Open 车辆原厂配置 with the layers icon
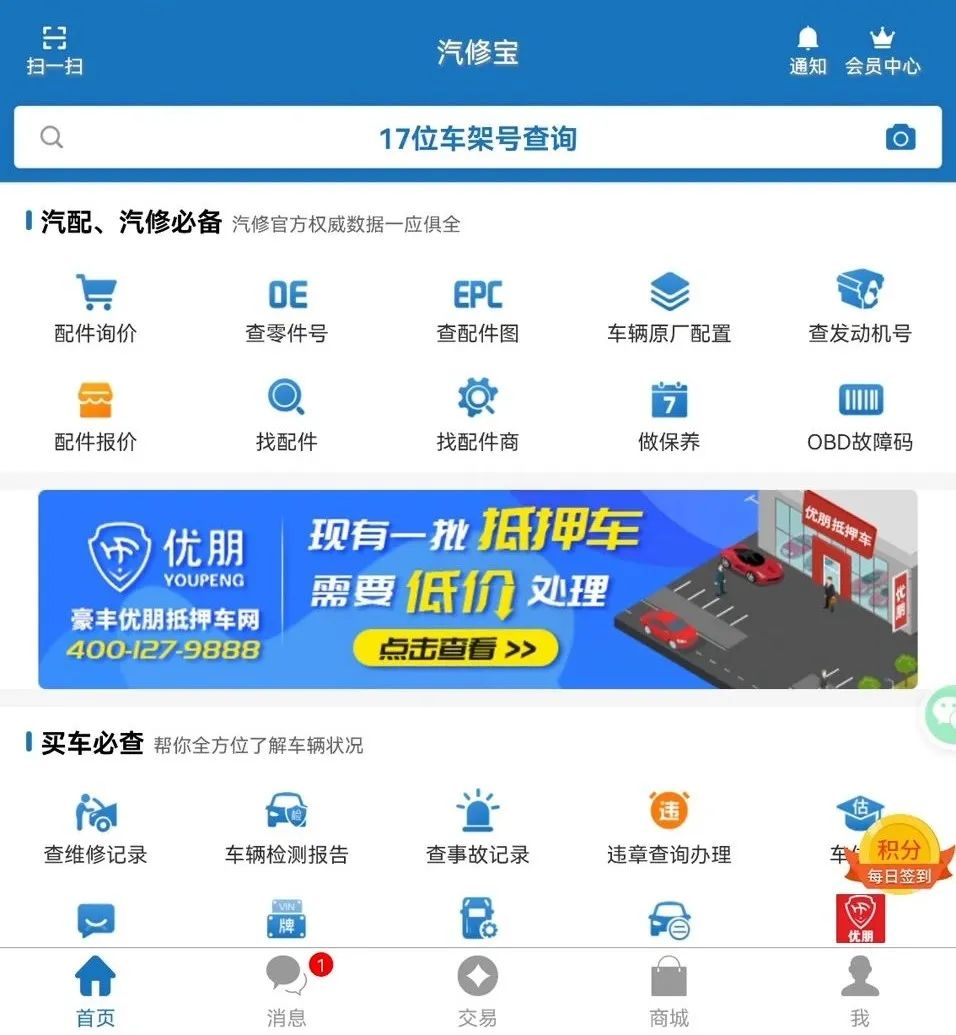956x1035 pixels. coord(668,292)
